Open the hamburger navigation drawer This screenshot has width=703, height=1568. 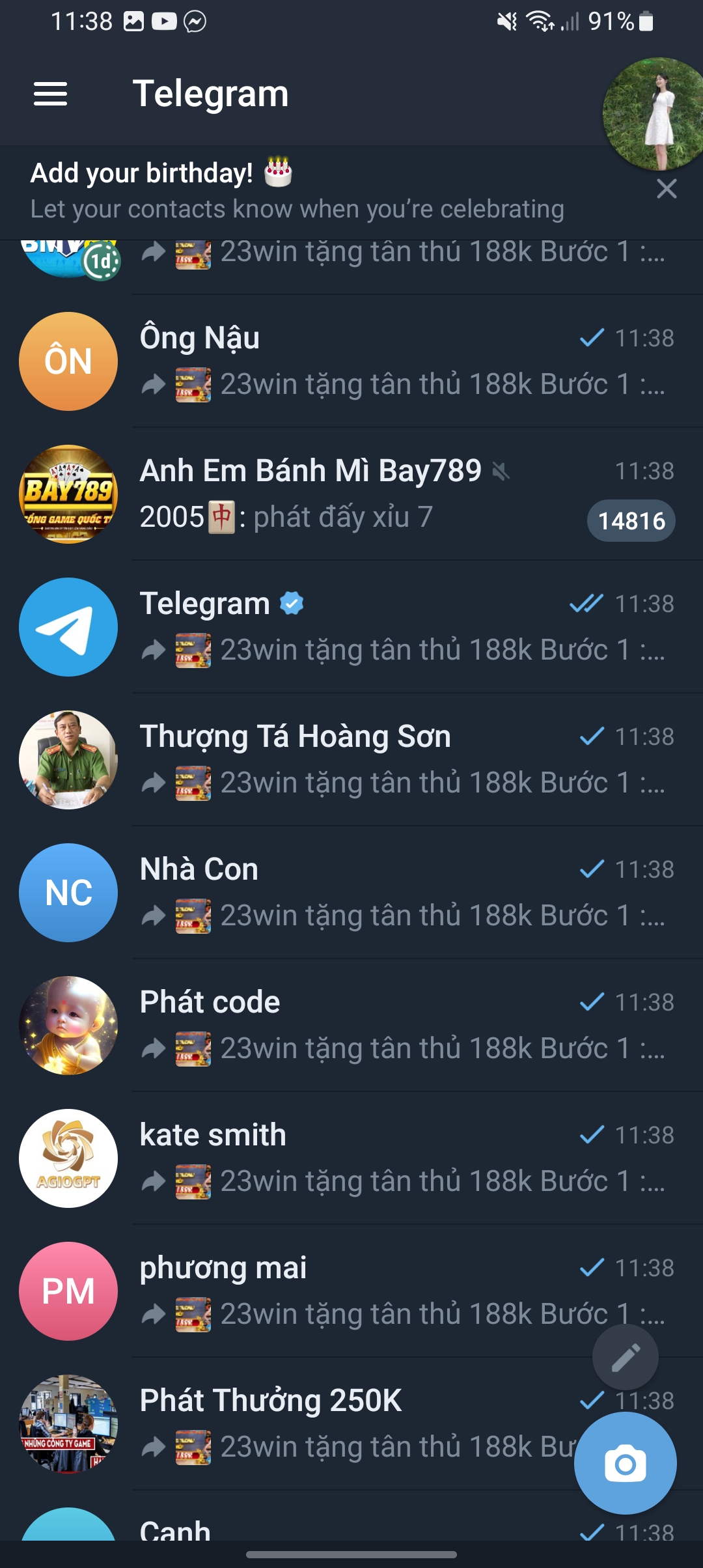[50, 94]
